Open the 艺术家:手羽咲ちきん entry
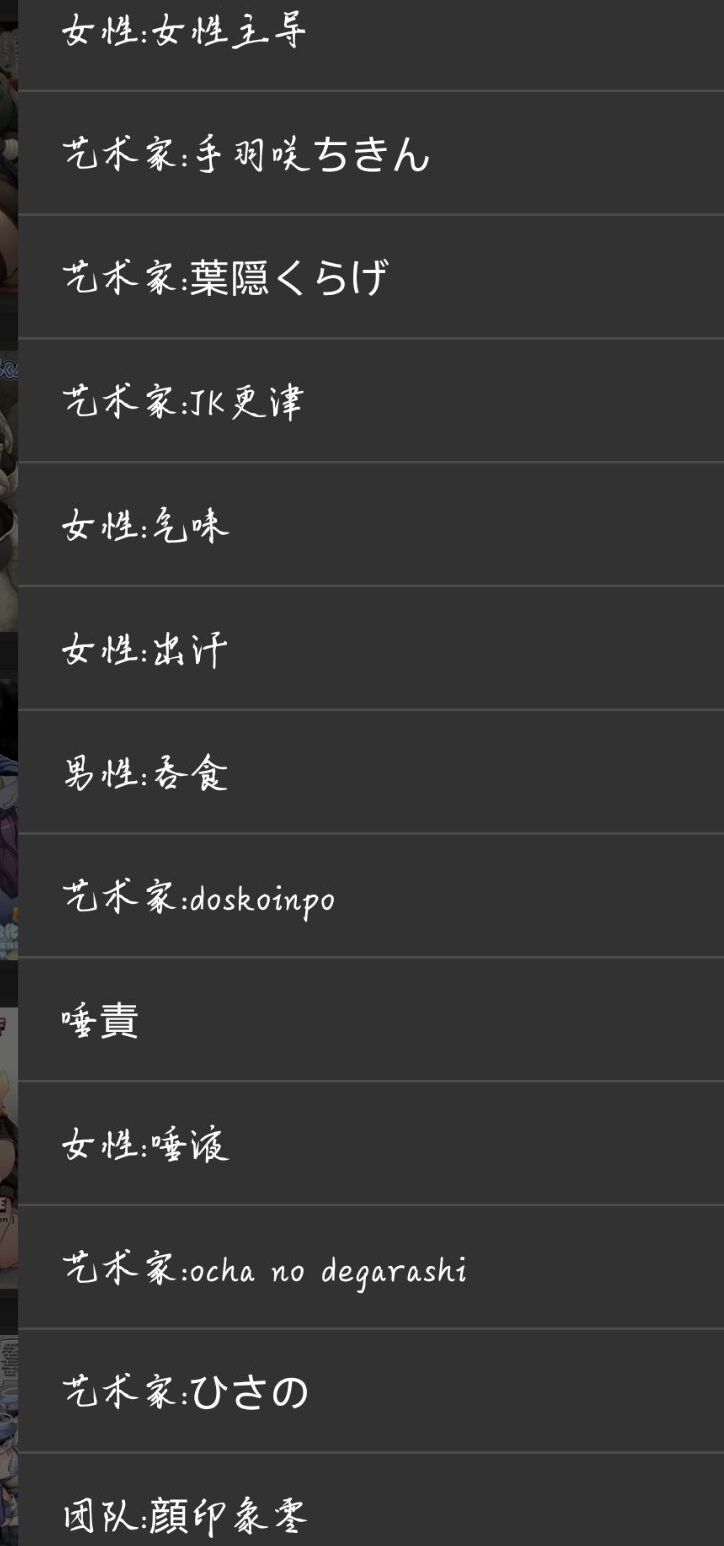 (x=370, y=154)
